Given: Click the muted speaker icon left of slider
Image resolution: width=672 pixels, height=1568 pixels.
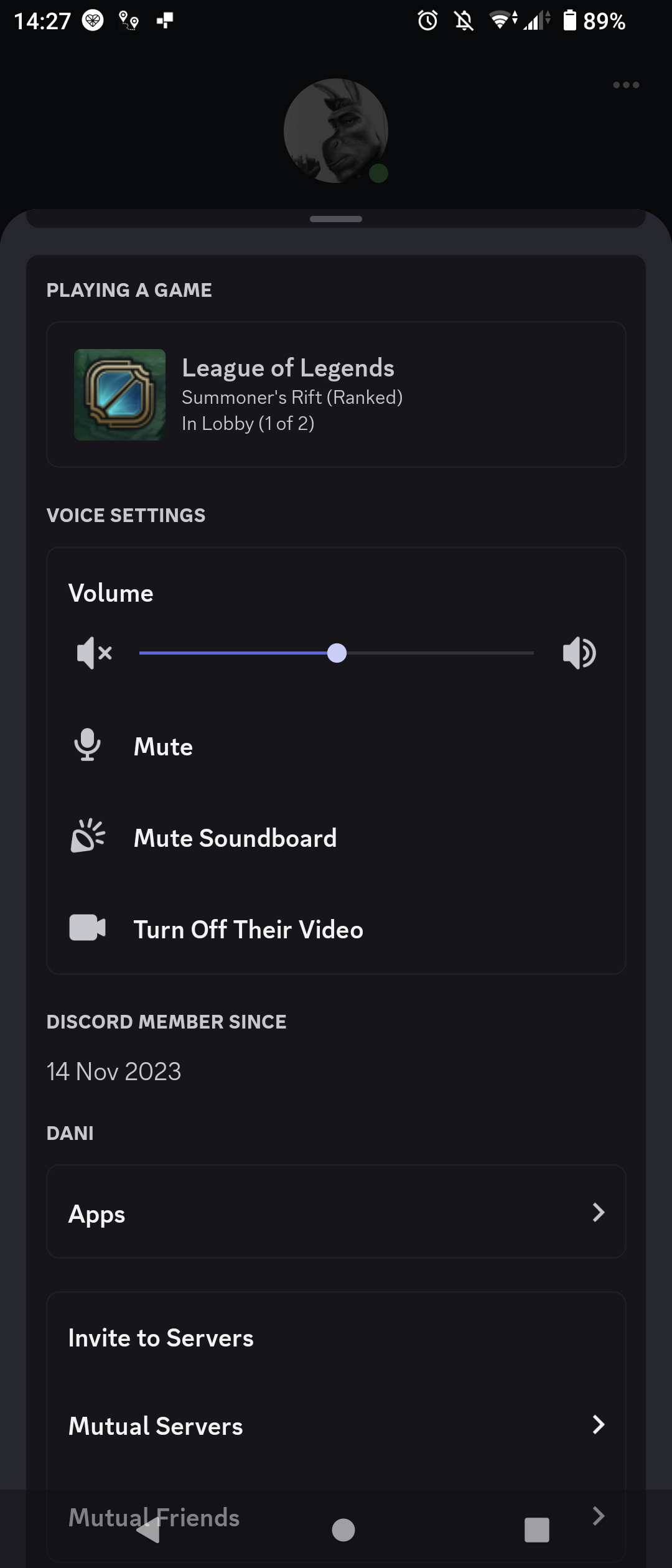Looking at the screenshot, I should 93,653.
